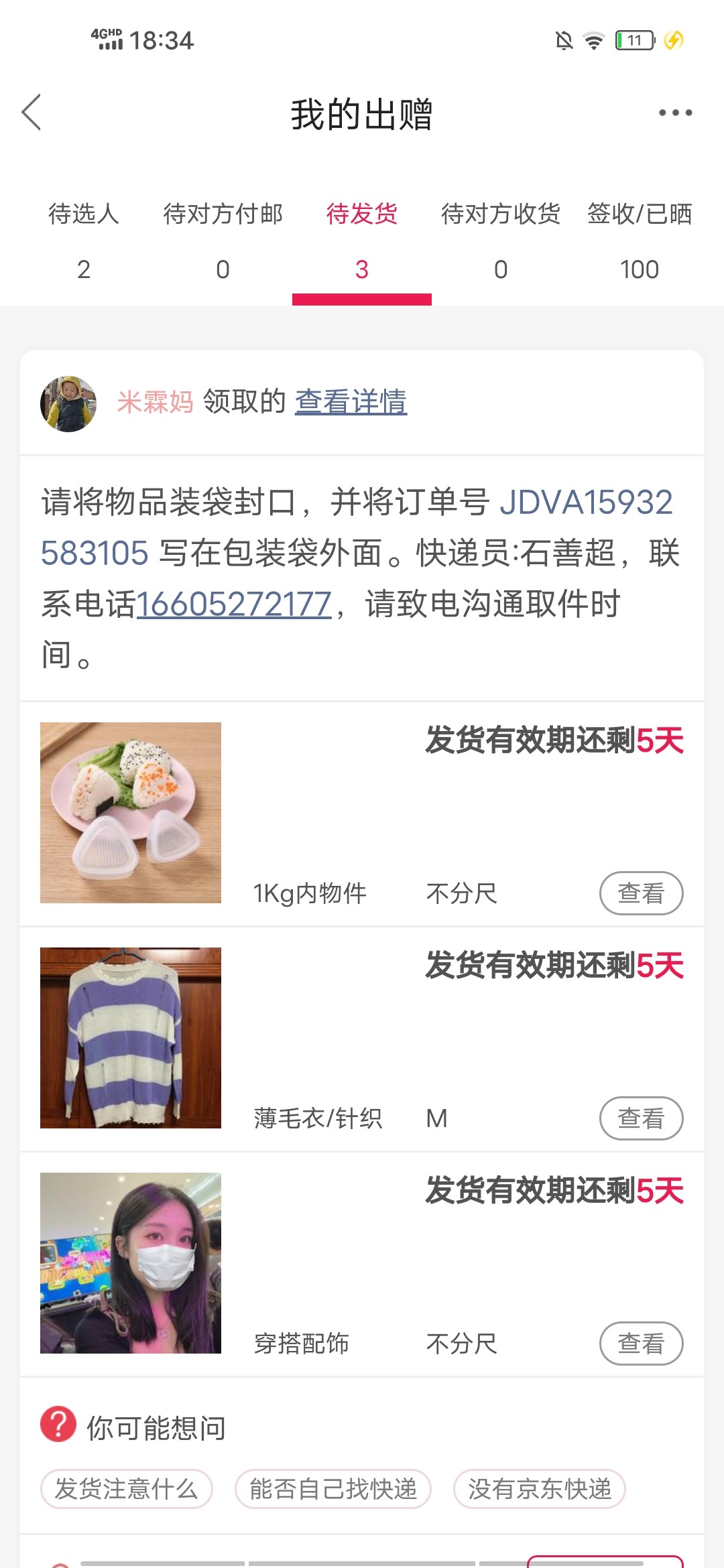
Task: Call courier number 16605272177
Action: pyautogui.click(x=234, y=604)
